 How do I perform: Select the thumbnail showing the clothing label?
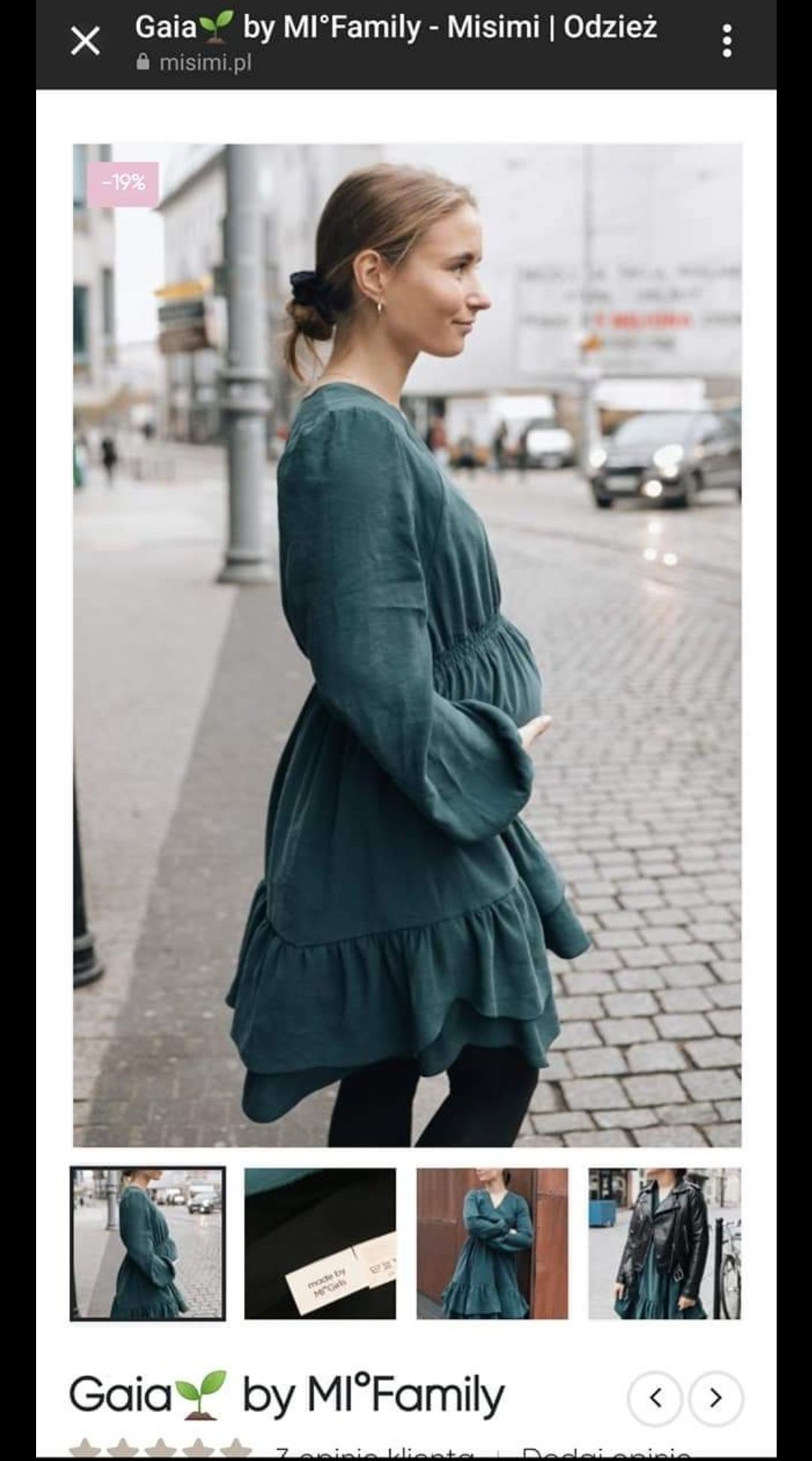coord(320,1244)
